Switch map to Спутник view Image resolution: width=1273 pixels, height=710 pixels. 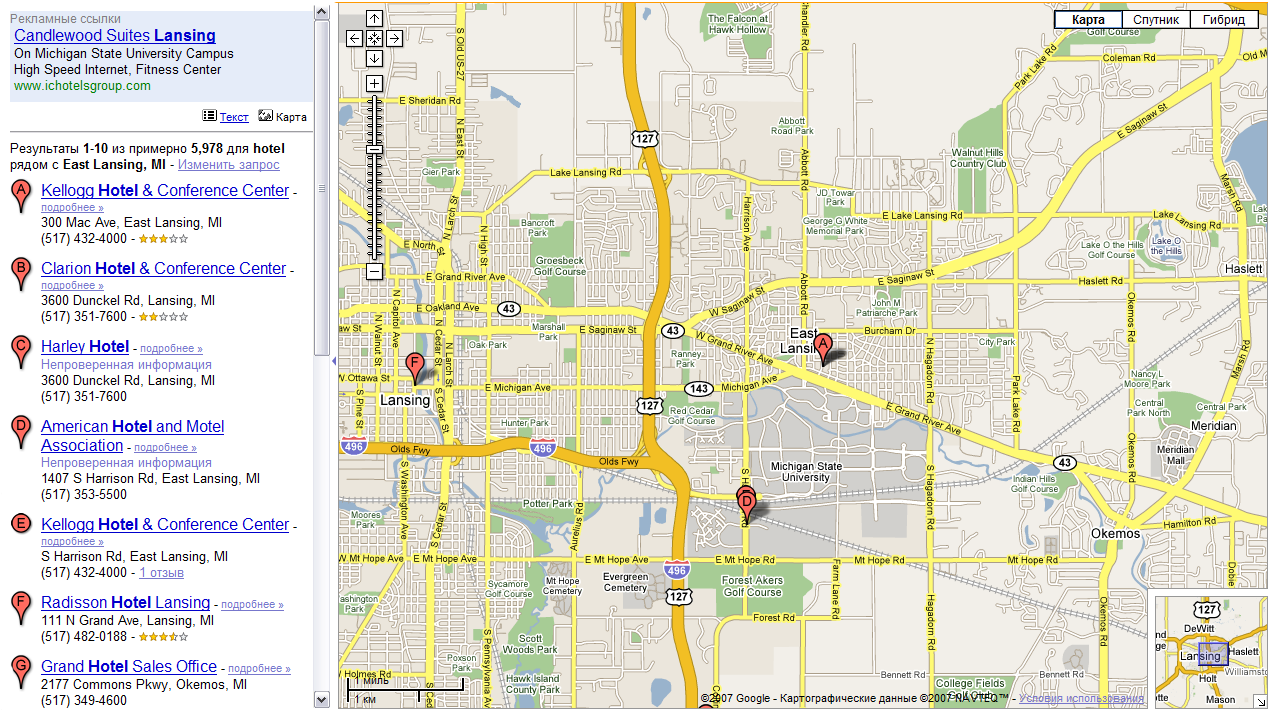click(x=1156, y=20)
